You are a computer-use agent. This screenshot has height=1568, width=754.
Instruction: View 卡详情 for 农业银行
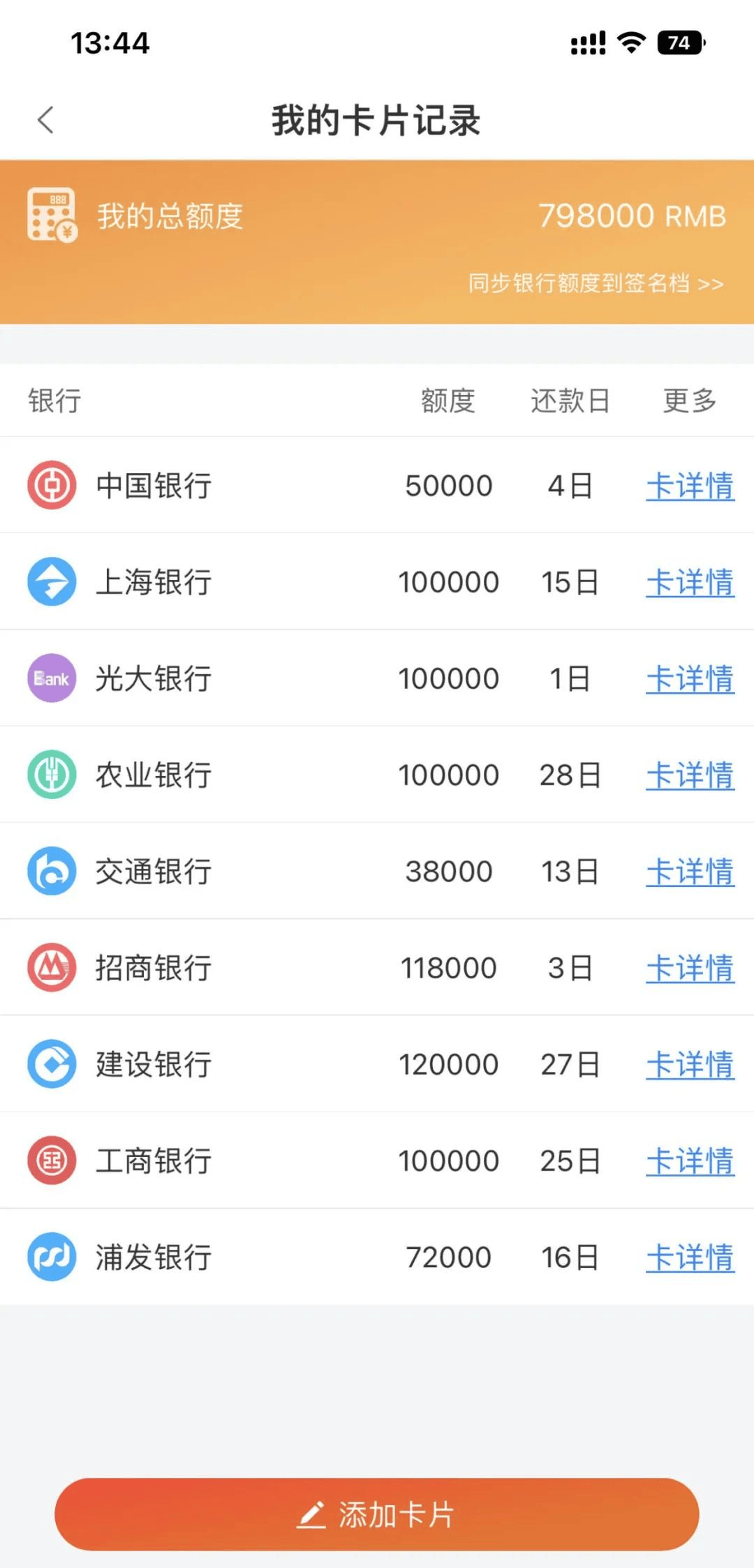coord(690,775)
